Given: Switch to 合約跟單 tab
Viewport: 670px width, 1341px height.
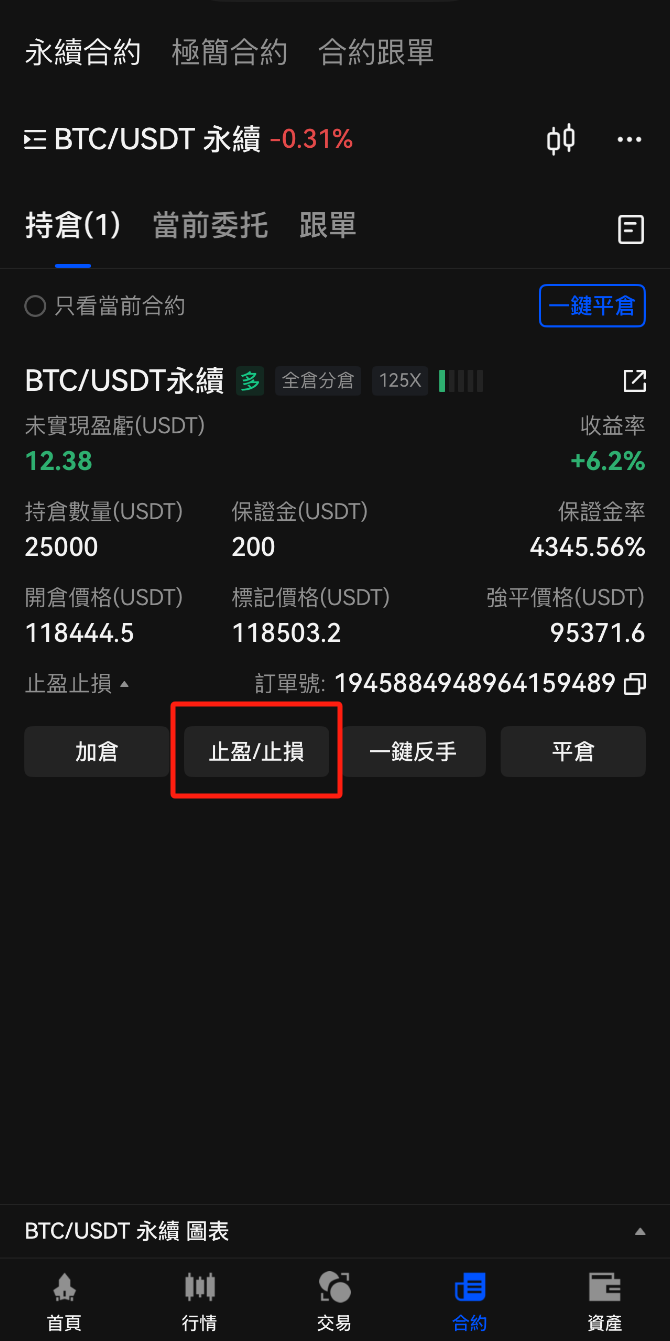Looking at the screenshot, I should pyautogui.click(x=376, y=52).
